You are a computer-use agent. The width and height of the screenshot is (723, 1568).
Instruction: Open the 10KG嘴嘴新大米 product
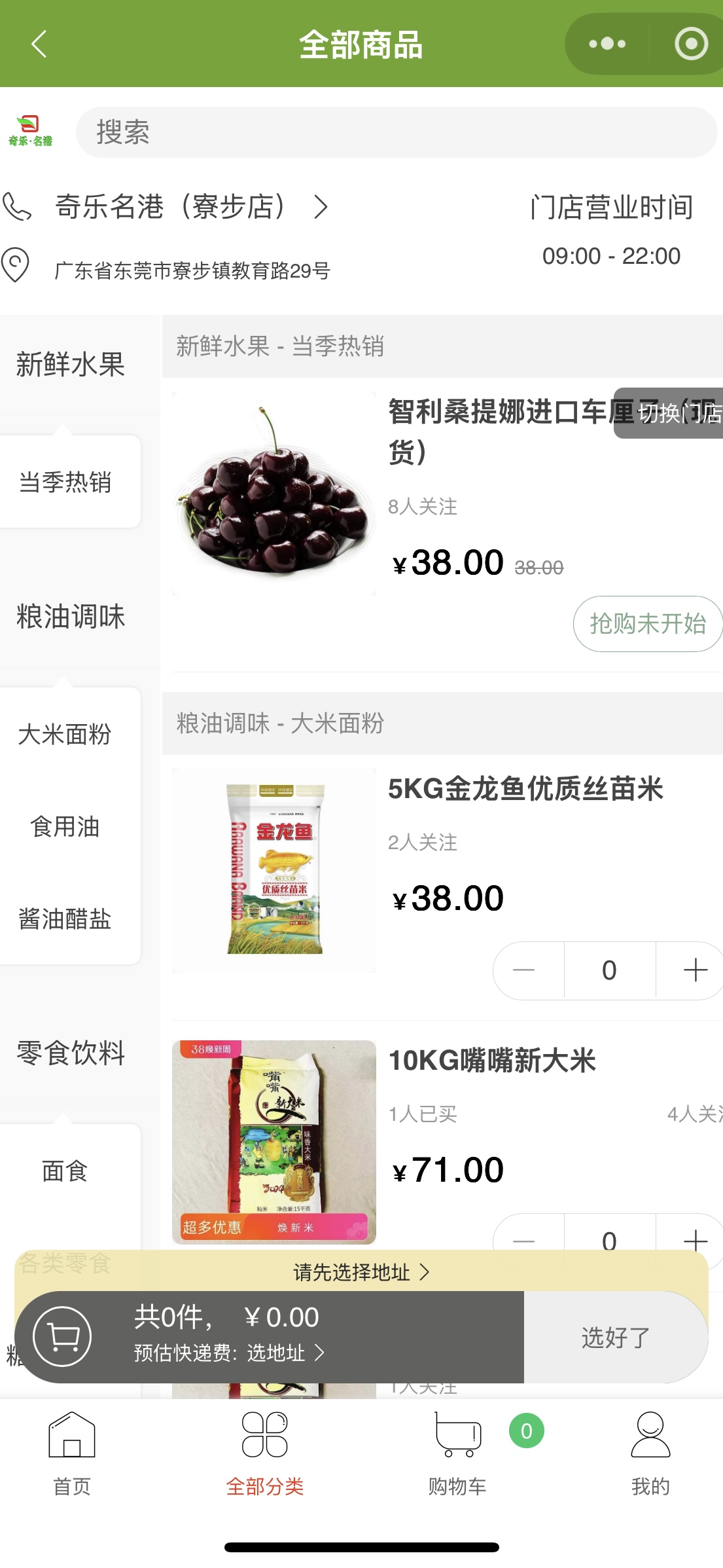coord(492,1061)
